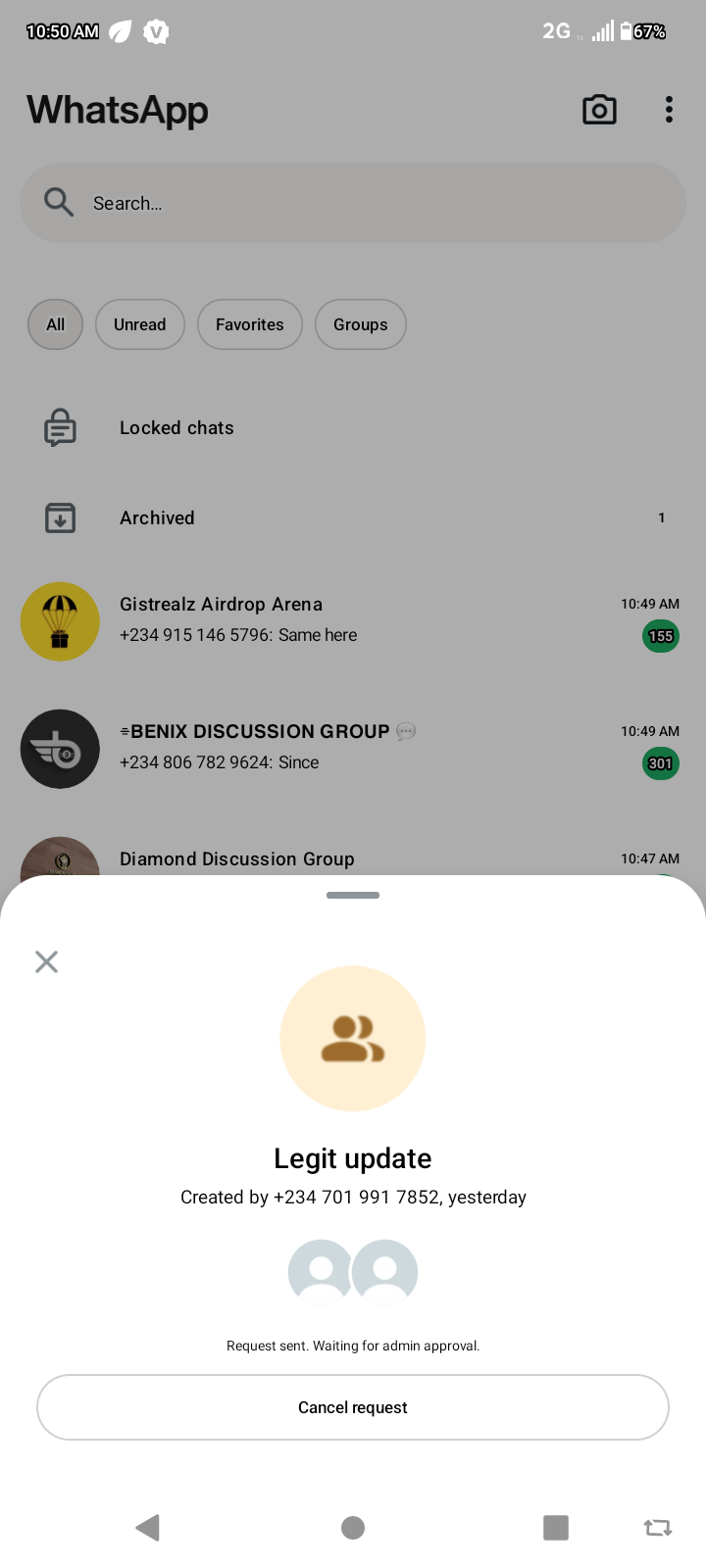This screenshot has width=706, height=1568.
Task: Filter chats by Unread
Action: point(140,324)
